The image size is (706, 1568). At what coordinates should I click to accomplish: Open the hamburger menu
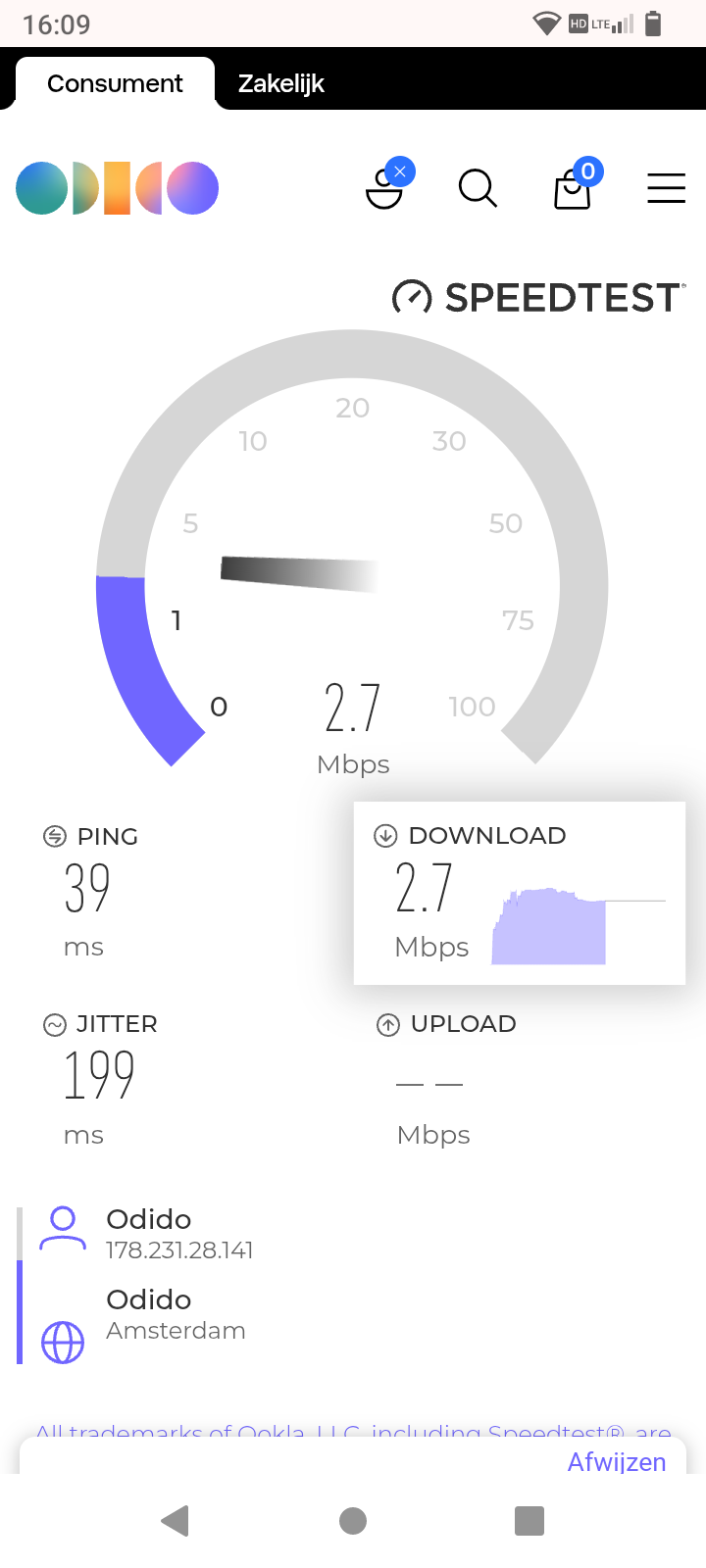[666, 187]
